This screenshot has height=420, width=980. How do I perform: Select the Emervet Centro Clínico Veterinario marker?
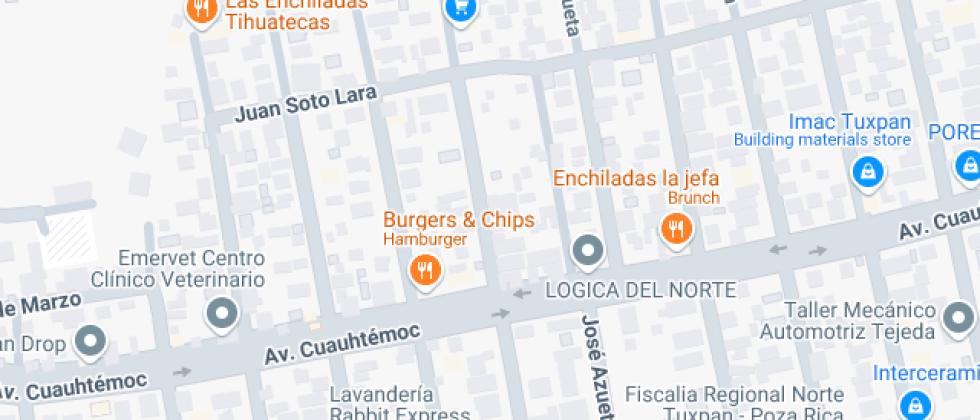(x=221, y=315)
